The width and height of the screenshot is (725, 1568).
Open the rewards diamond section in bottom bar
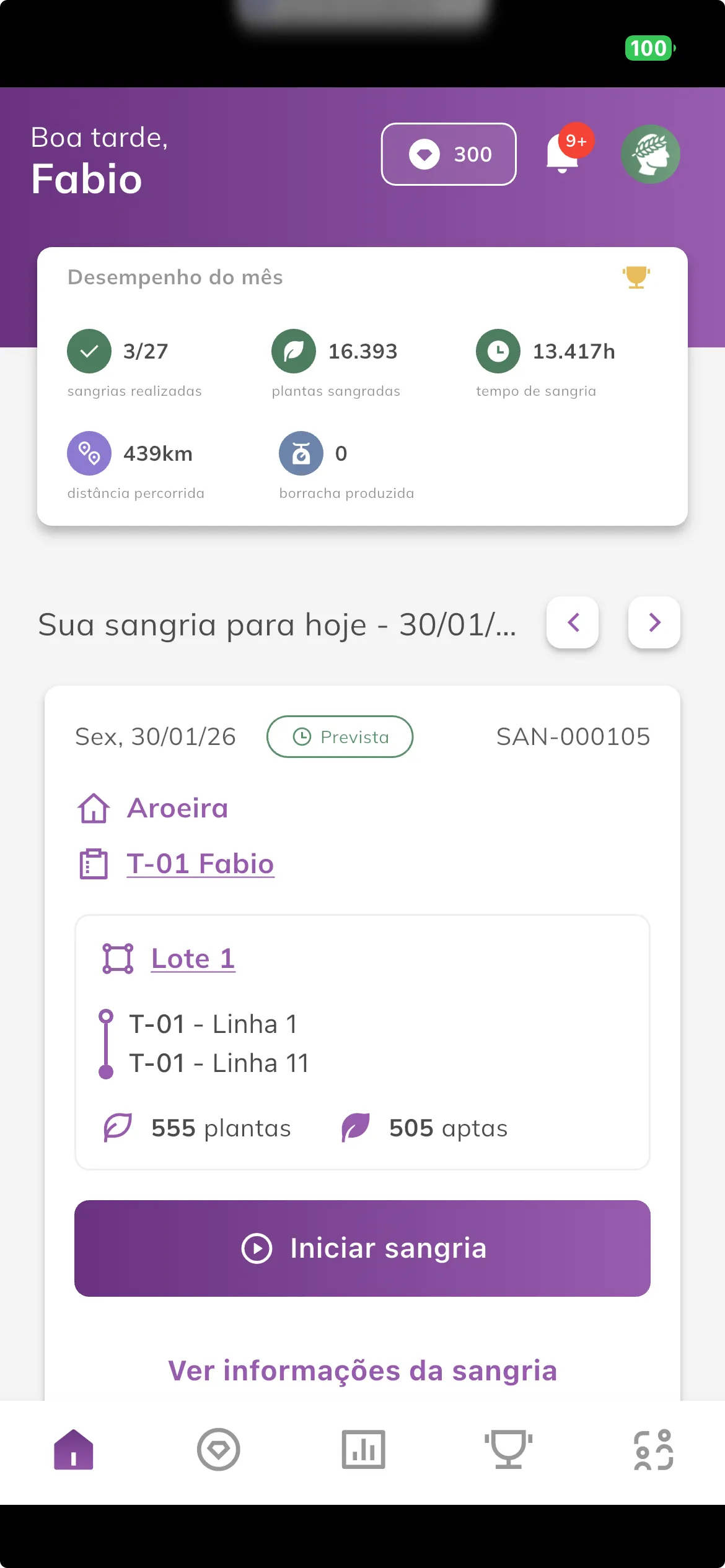pyautogui.click(x=218, y=1449)
